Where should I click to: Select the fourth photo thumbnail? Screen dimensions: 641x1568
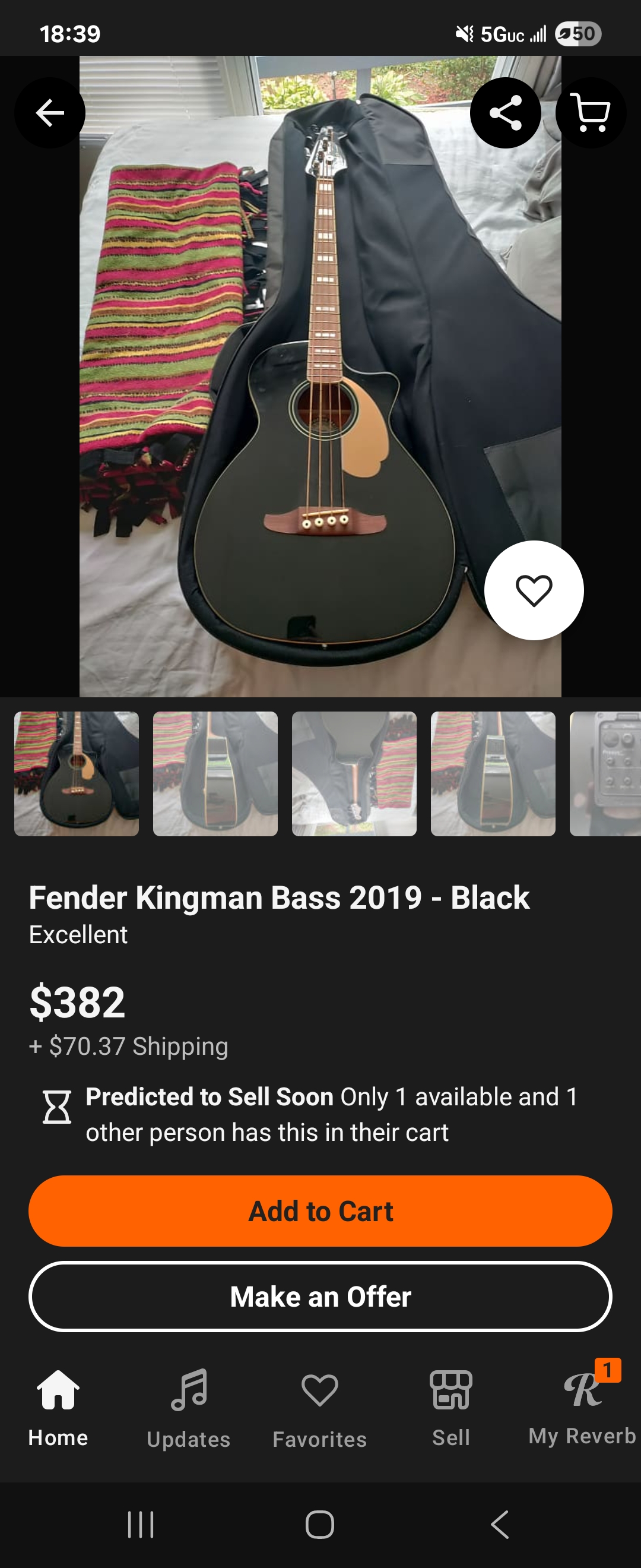493,774
